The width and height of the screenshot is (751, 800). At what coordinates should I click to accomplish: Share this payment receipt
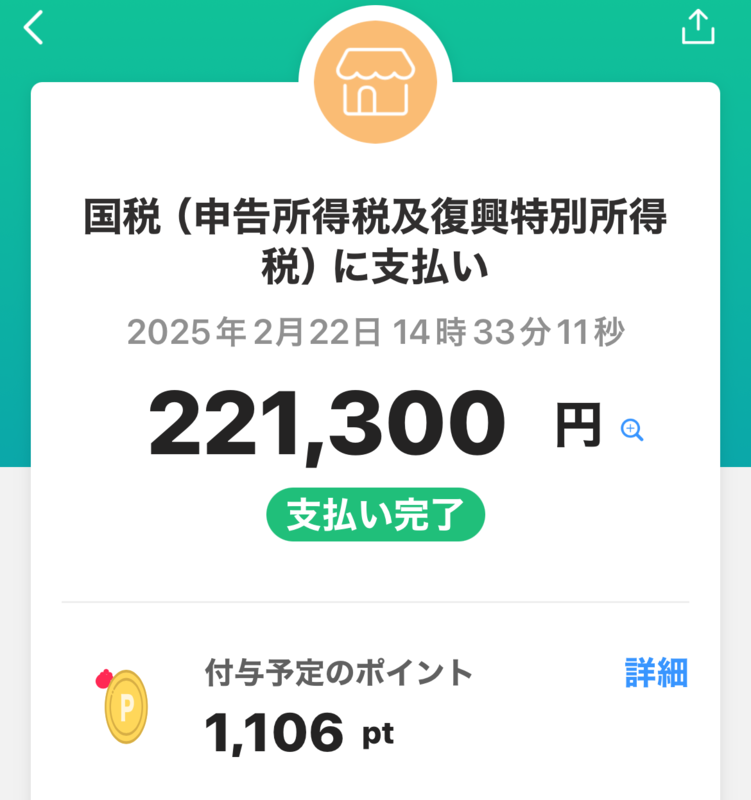click(698, 28)
